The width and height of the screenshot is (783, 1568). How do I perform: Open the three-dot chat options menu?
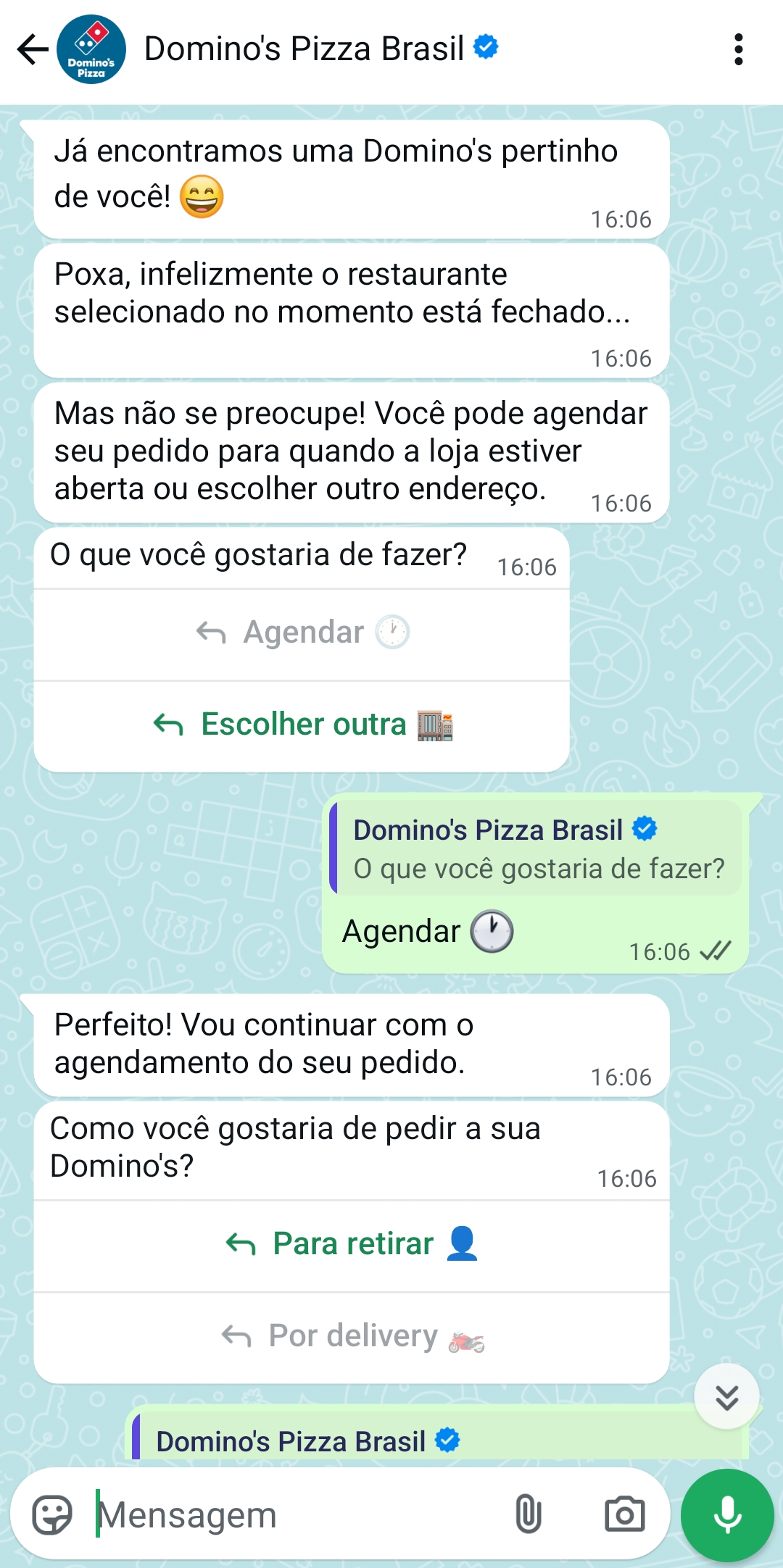(x=739, y=48)
